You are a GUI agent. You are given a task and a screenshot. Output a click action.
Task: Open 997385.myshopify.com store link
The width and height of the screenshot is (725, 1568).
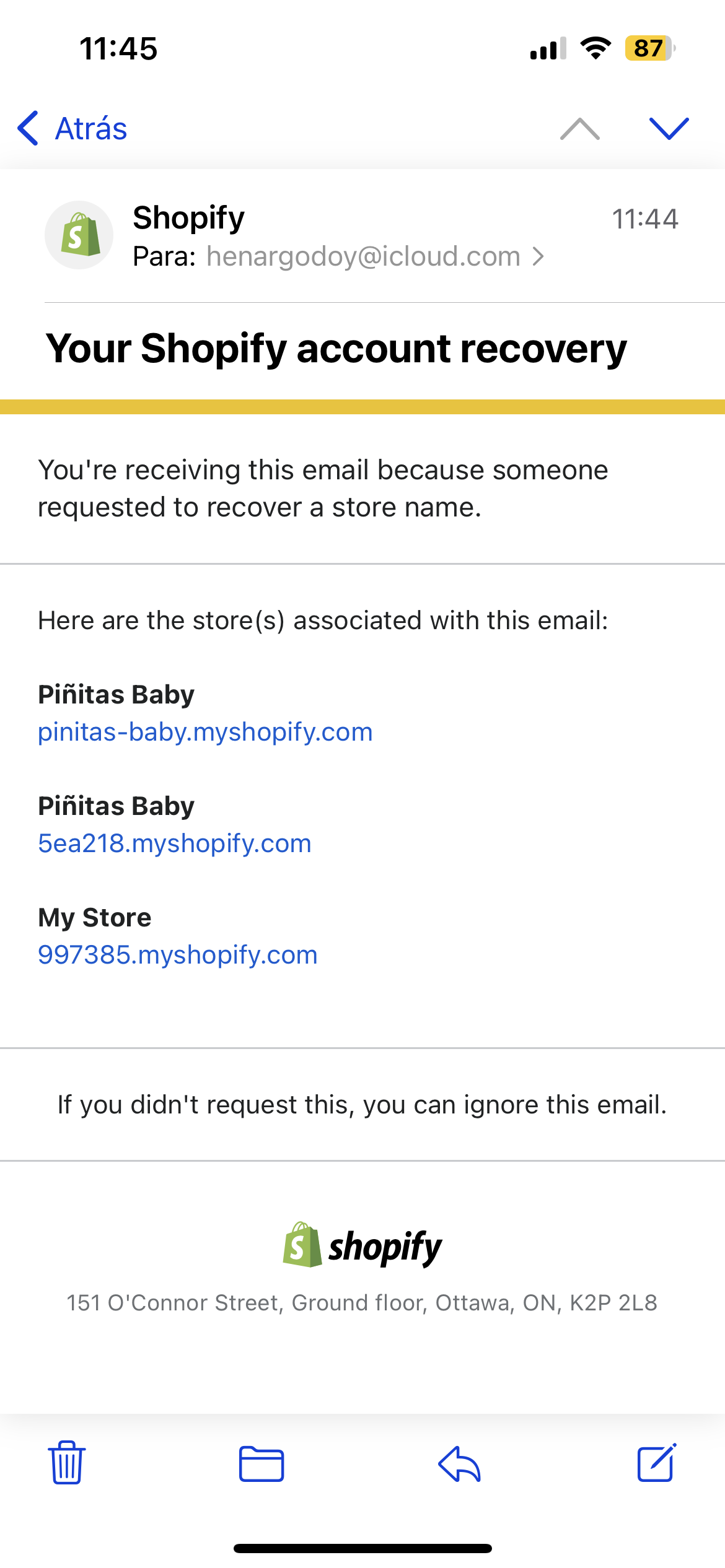pyautogui.click(x=178, y=955)
